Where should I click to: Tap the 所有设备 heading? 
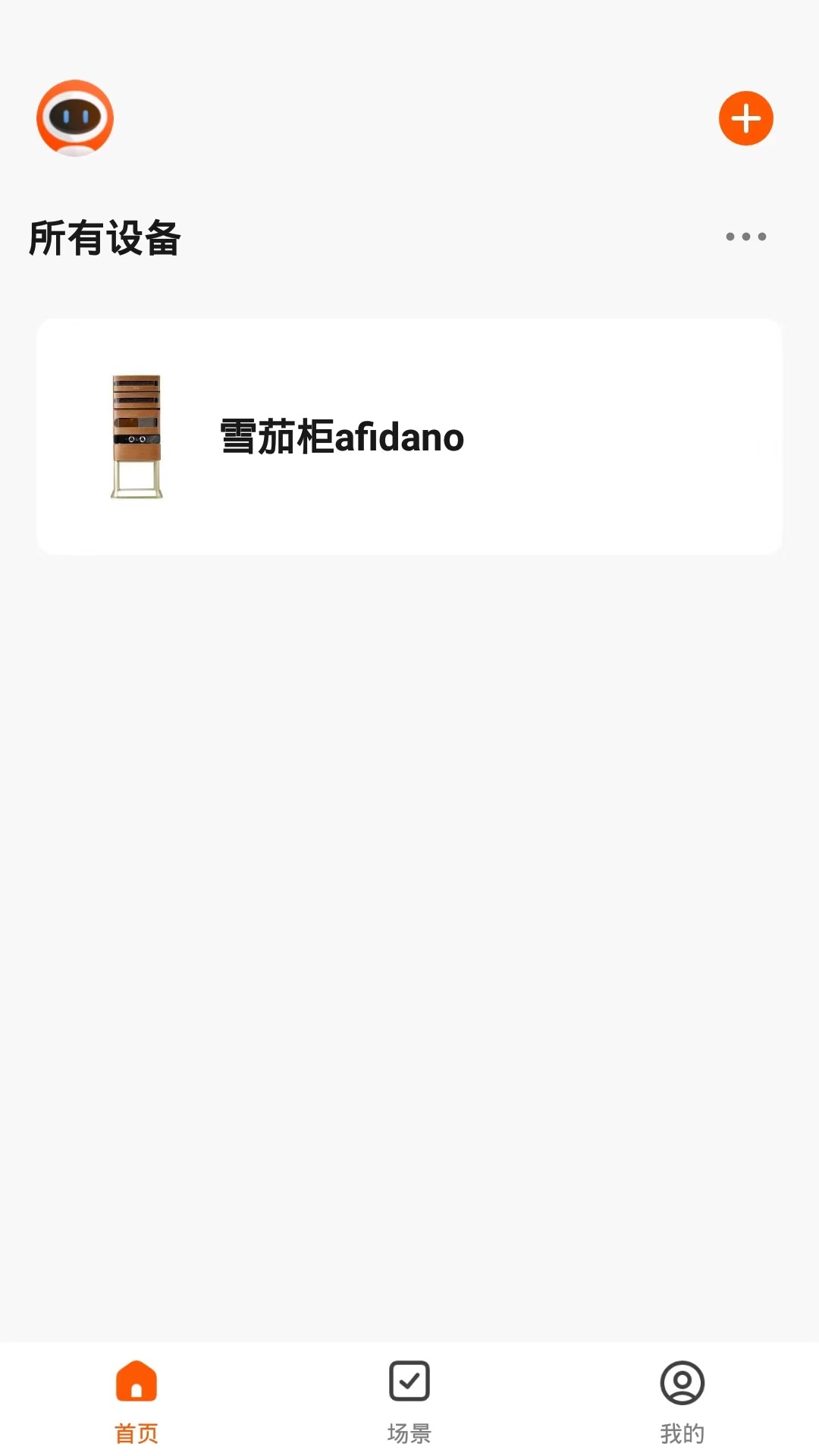click(x=105, y=237)
